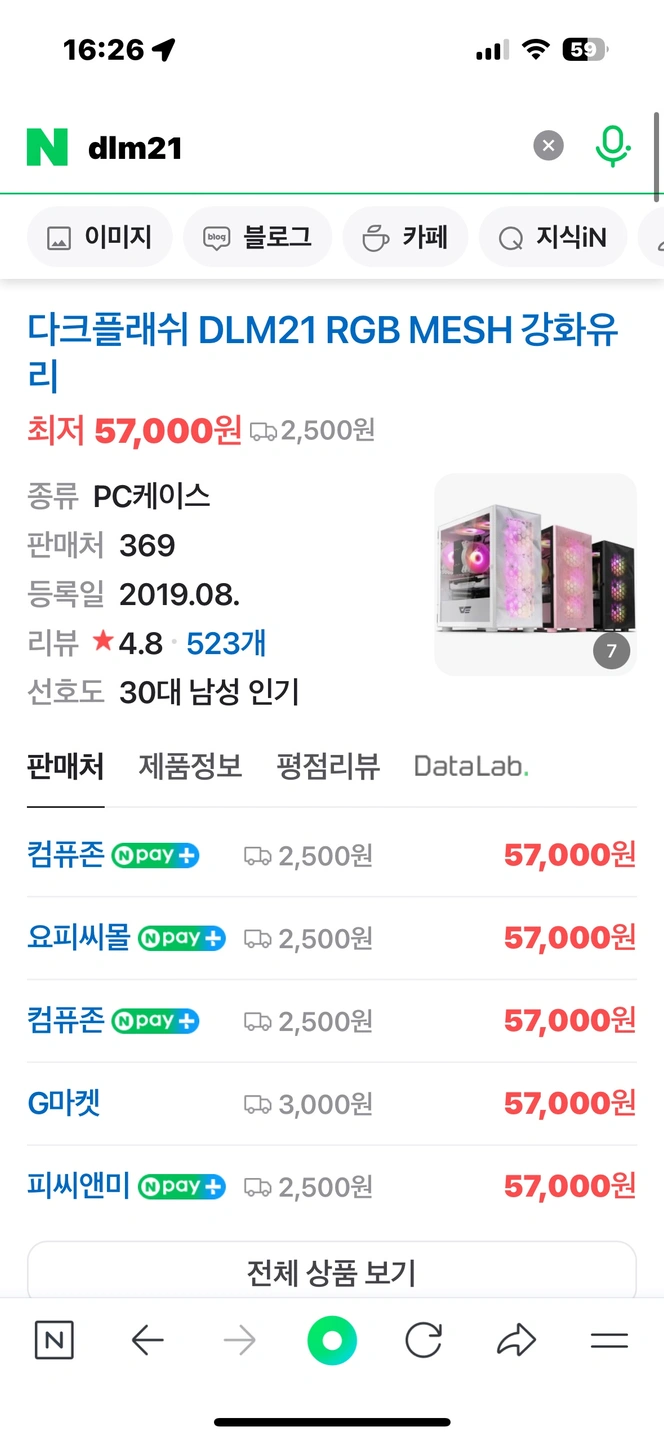View the PC case product photos
This screenshot has width=664, height=1440.
pyautogui.click(x=535, y=574)
